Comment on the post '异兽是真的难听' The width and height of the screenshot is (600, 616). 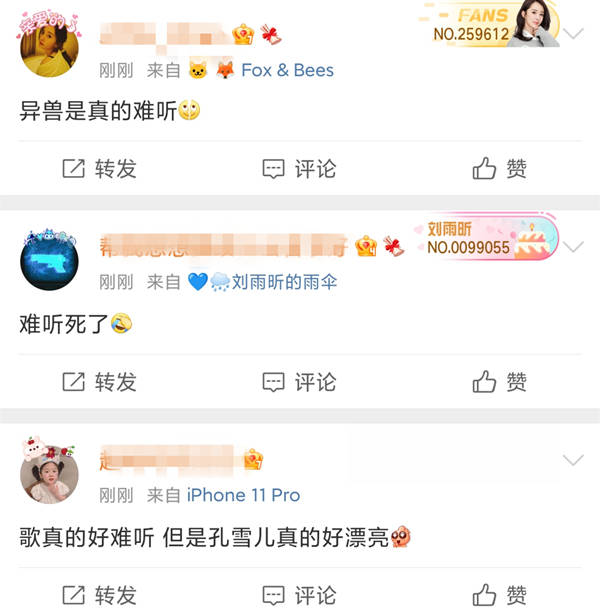tap(299, 169)
